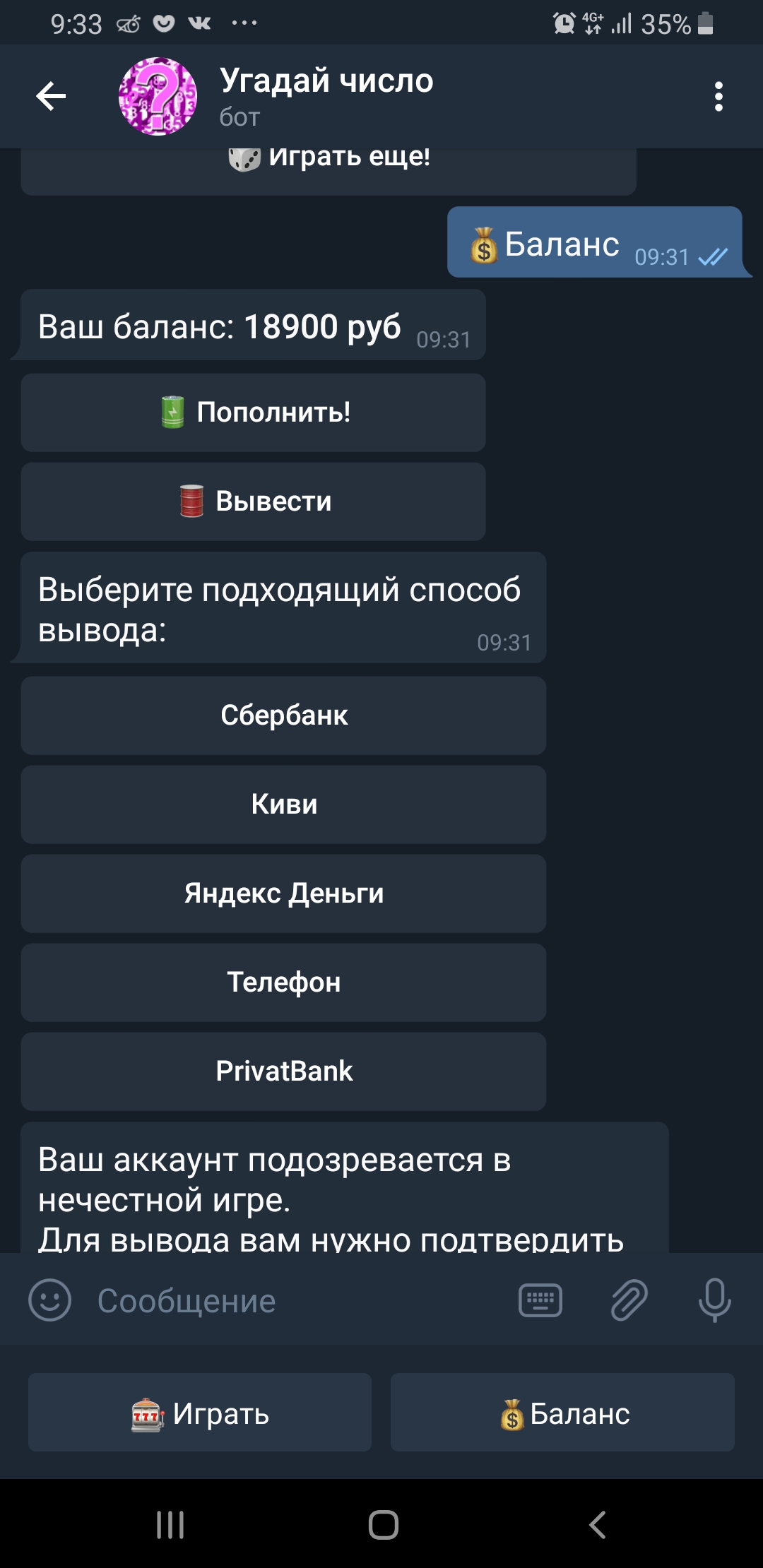Tap the Баланс keyboard button at bottom
The image size is (763, 1568).
coord(562,1413)
